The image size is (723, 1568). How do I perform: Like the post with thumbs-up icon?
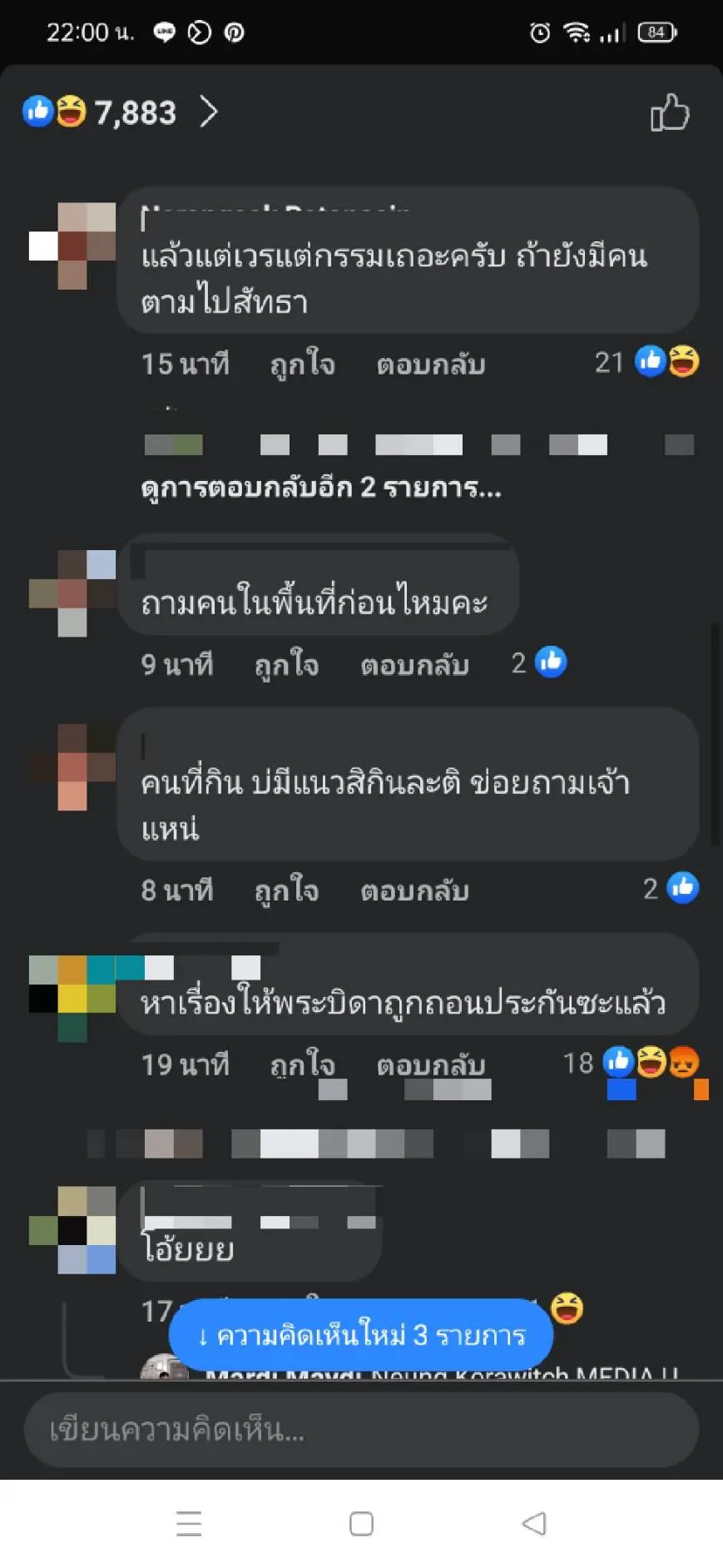(x=669, y=112)
